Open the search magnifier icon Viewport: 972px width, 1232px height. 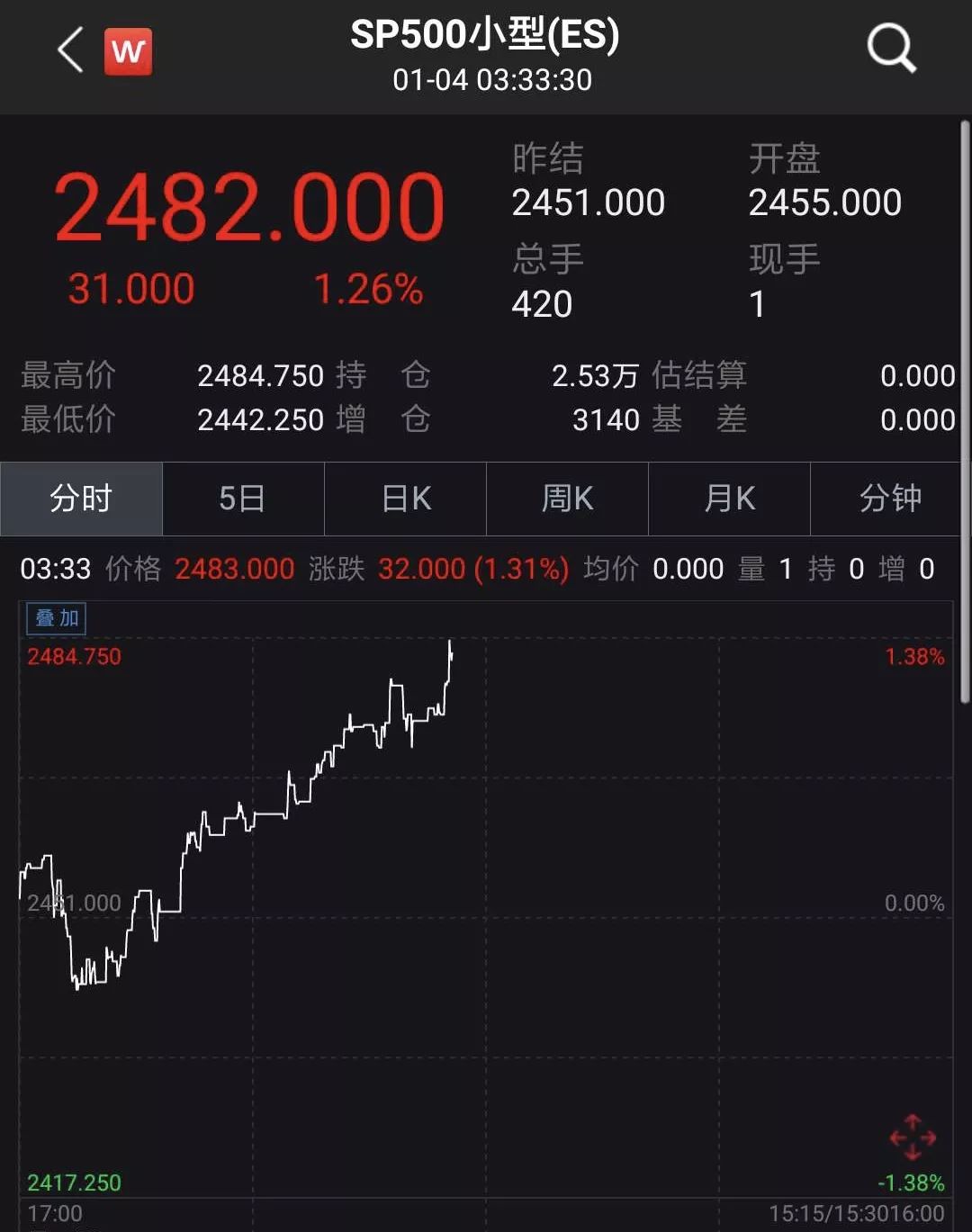point(891,48)
